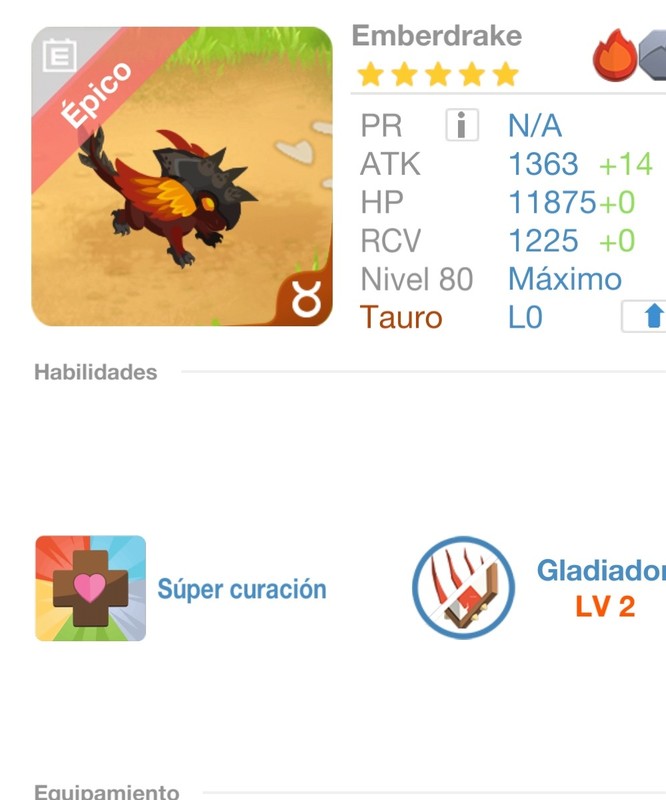The width and height of the screenshot is (666, 800).
Task: Tap the notes icon on Emberdrake's portrait
Action: point(59,56)
